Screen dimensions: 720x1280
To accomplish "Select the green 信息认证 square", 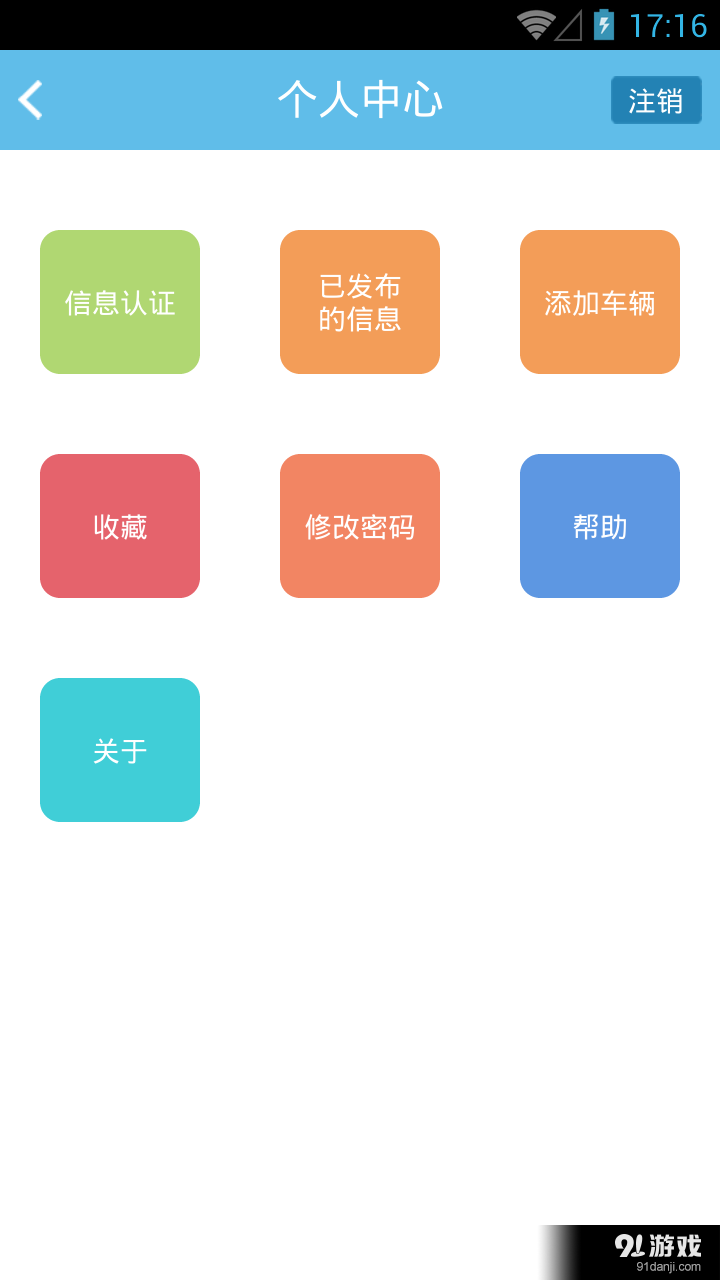I will [x=119, y=301].
